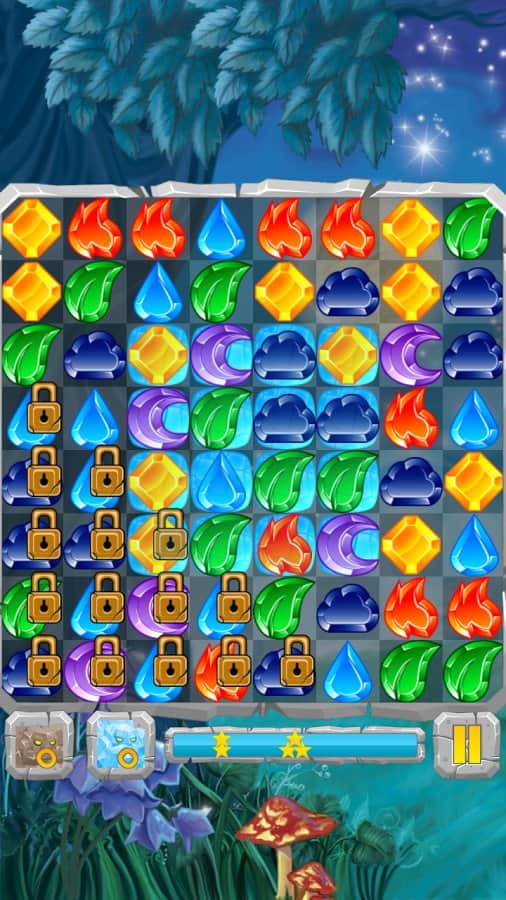Select the padlocked red flame gem
Screen dimensions: 506x900
221,670
